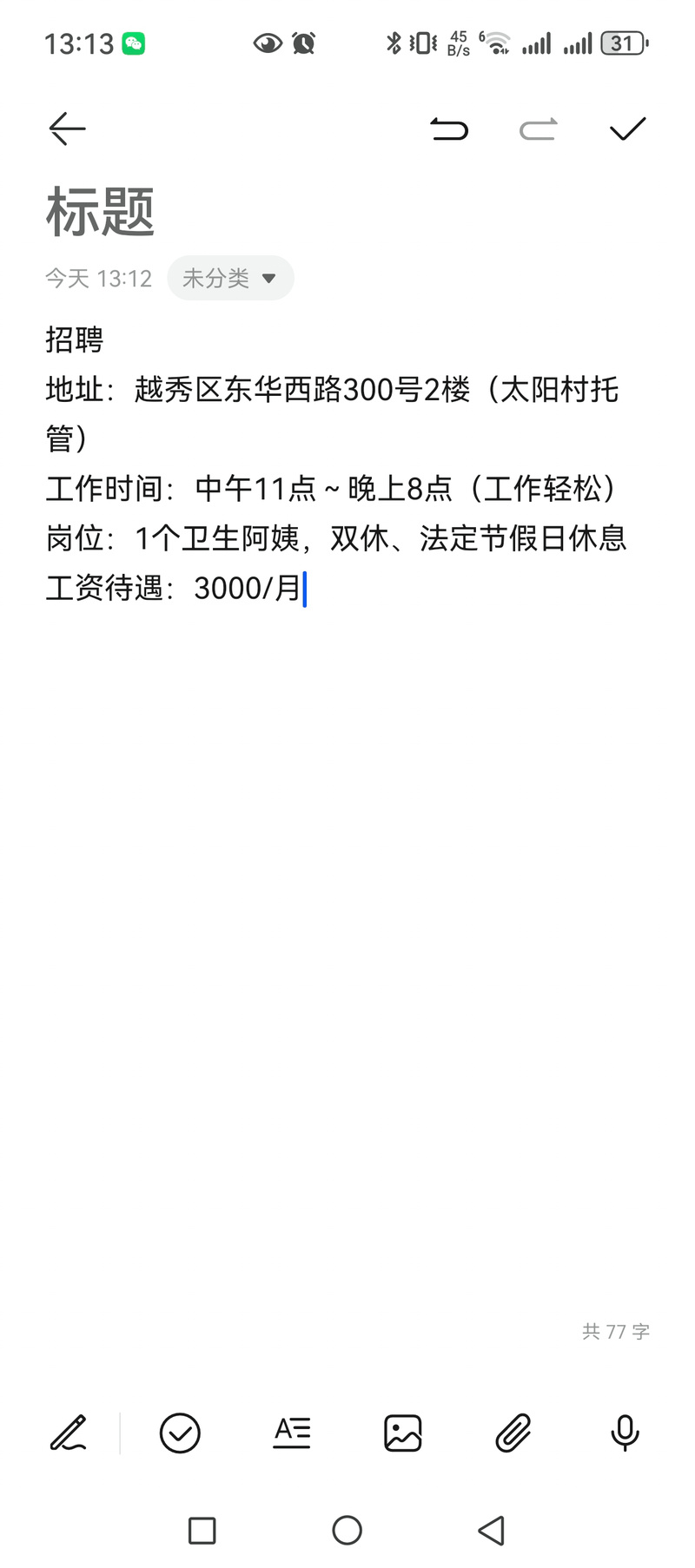
Task: Open the 未分类 category dropdown
Action: (x=230, y=278)
